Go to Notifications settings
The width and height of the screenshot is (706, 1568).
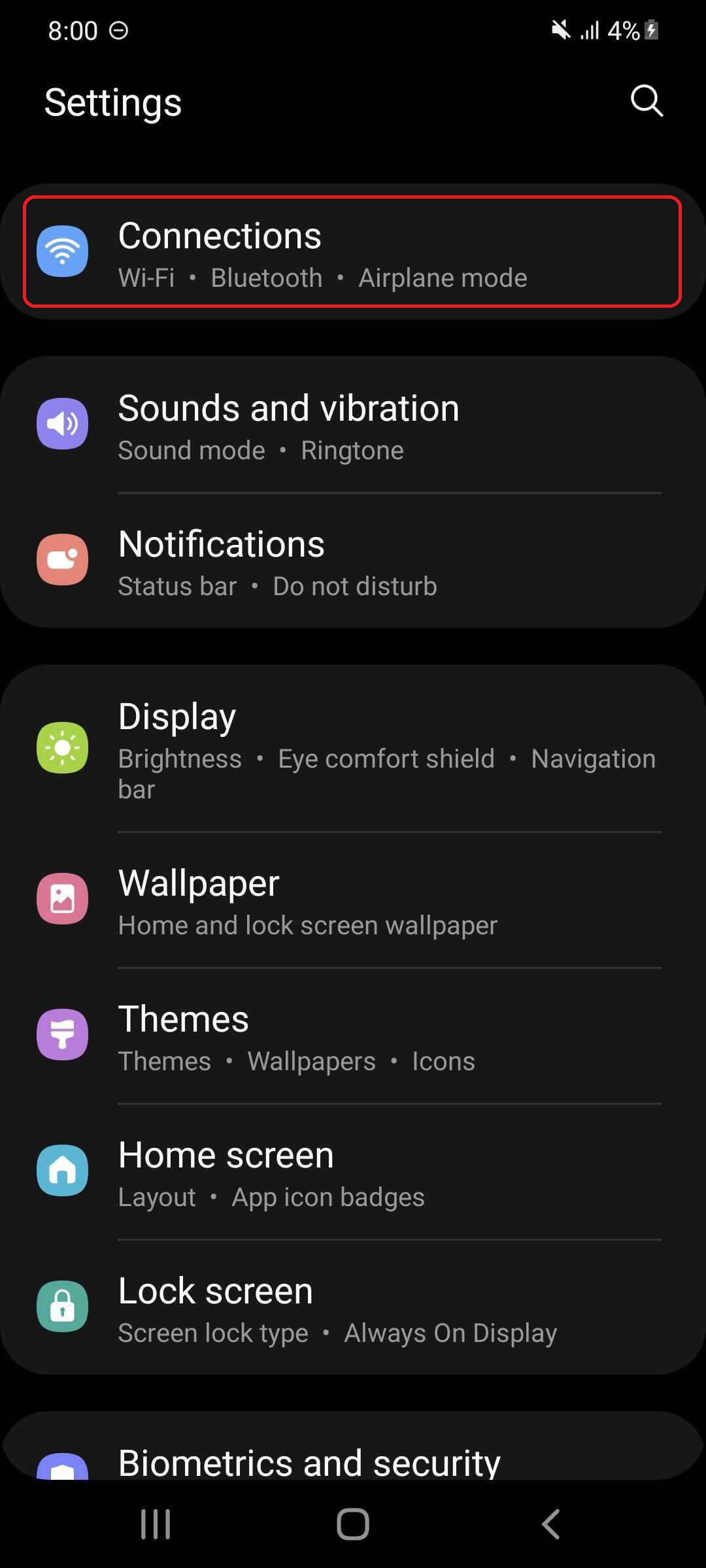click(x=352, y=561)
